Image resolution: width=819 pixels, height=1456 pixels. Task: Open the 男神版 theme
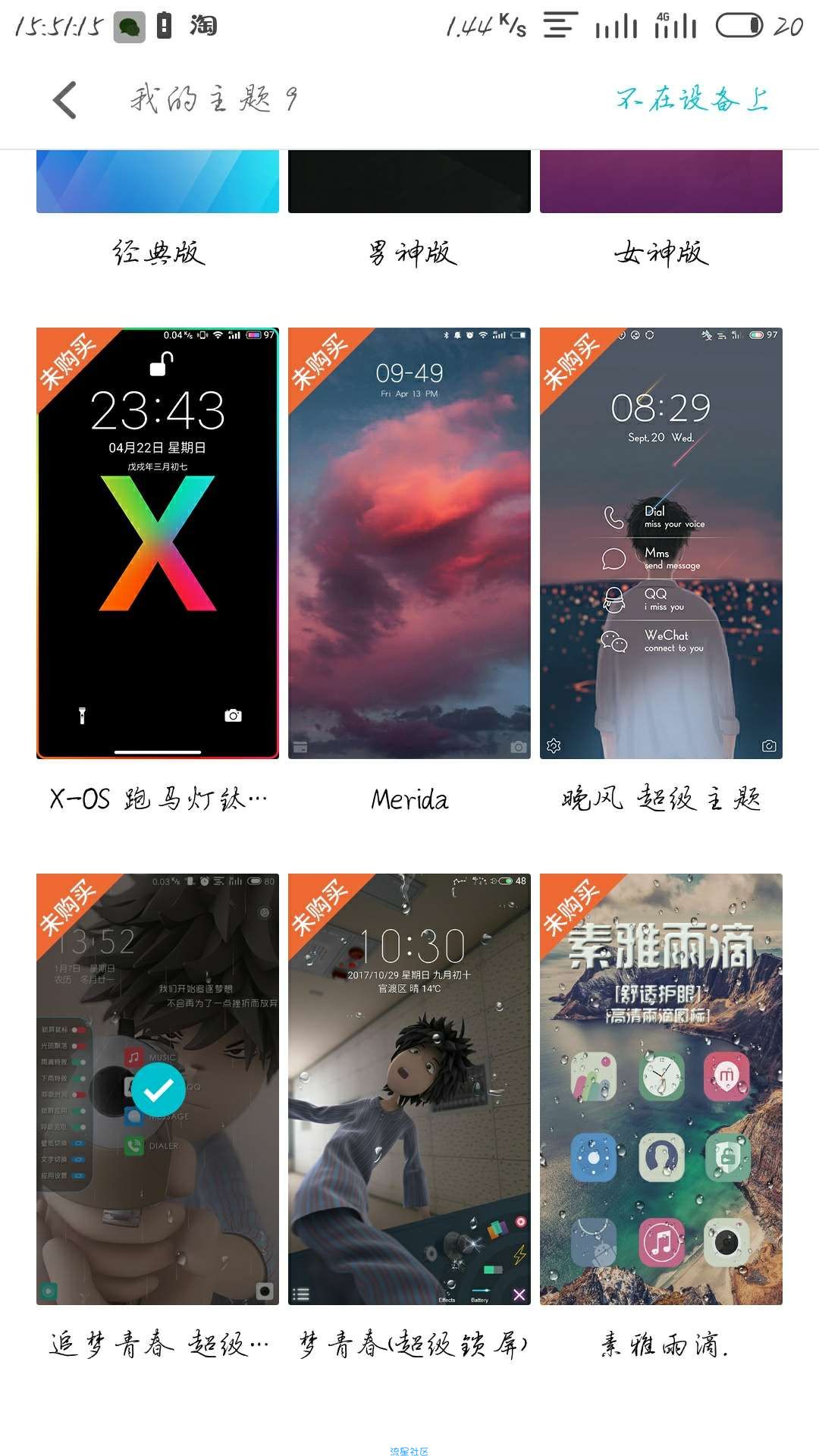(409, 182)
